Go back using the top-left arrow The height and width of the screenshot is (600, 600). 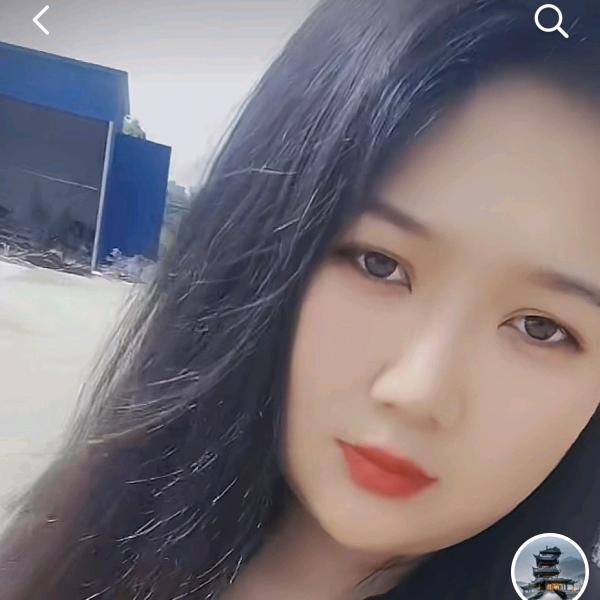pyautogui.click(x=41, y=20)
